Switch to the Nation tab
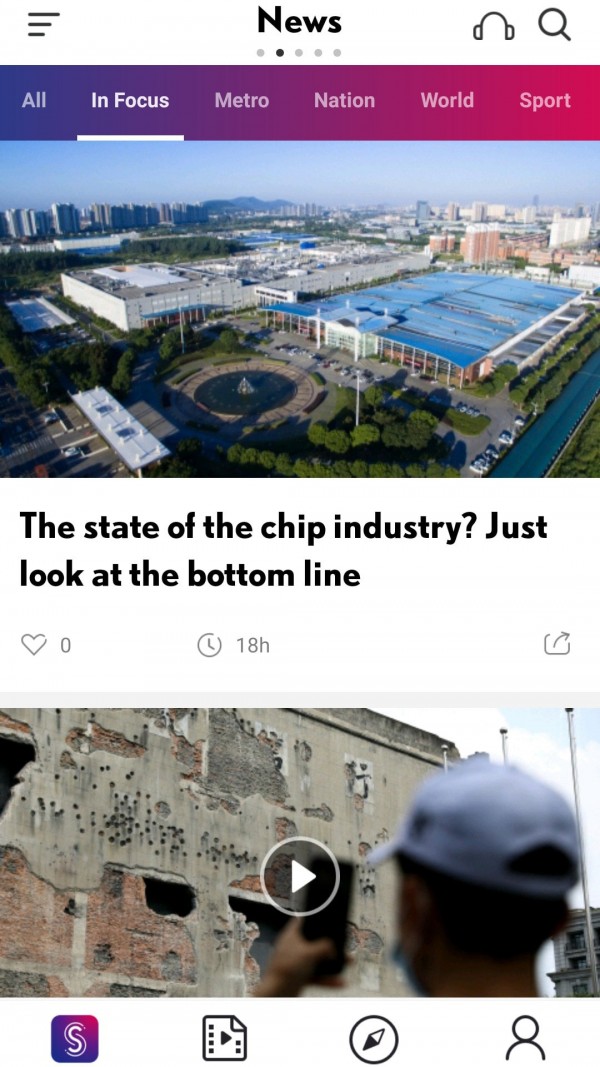 [344, 100]
